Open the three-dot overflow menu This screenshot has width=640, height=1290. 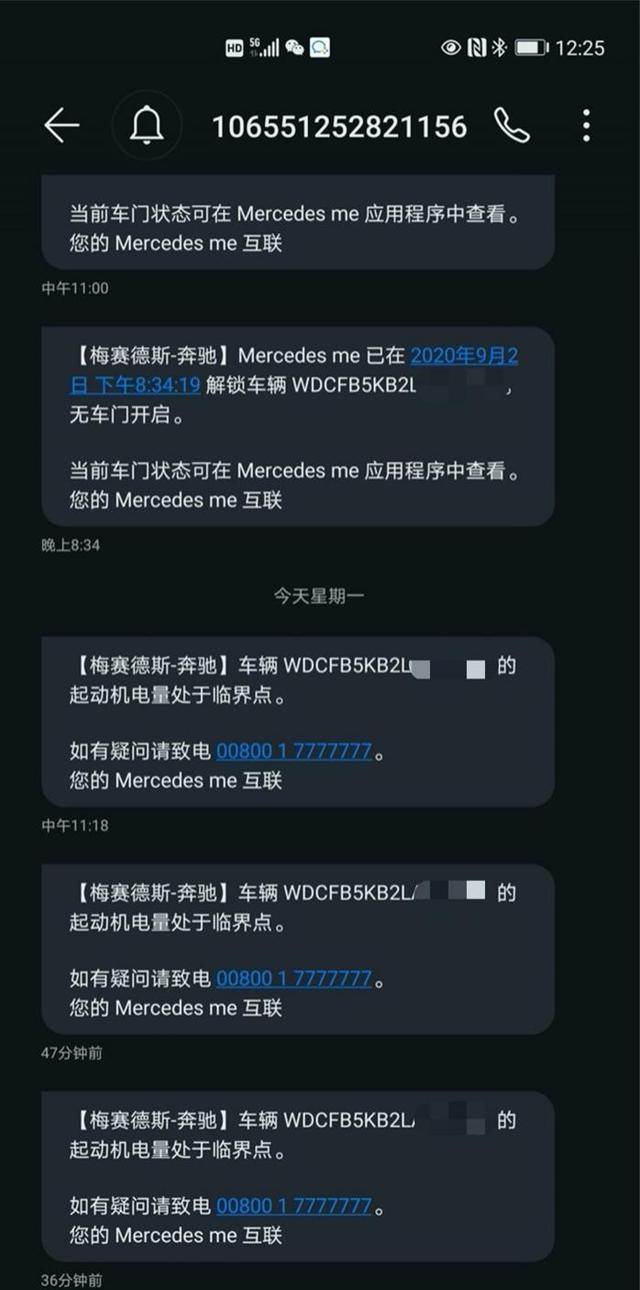tap(586, 126)
